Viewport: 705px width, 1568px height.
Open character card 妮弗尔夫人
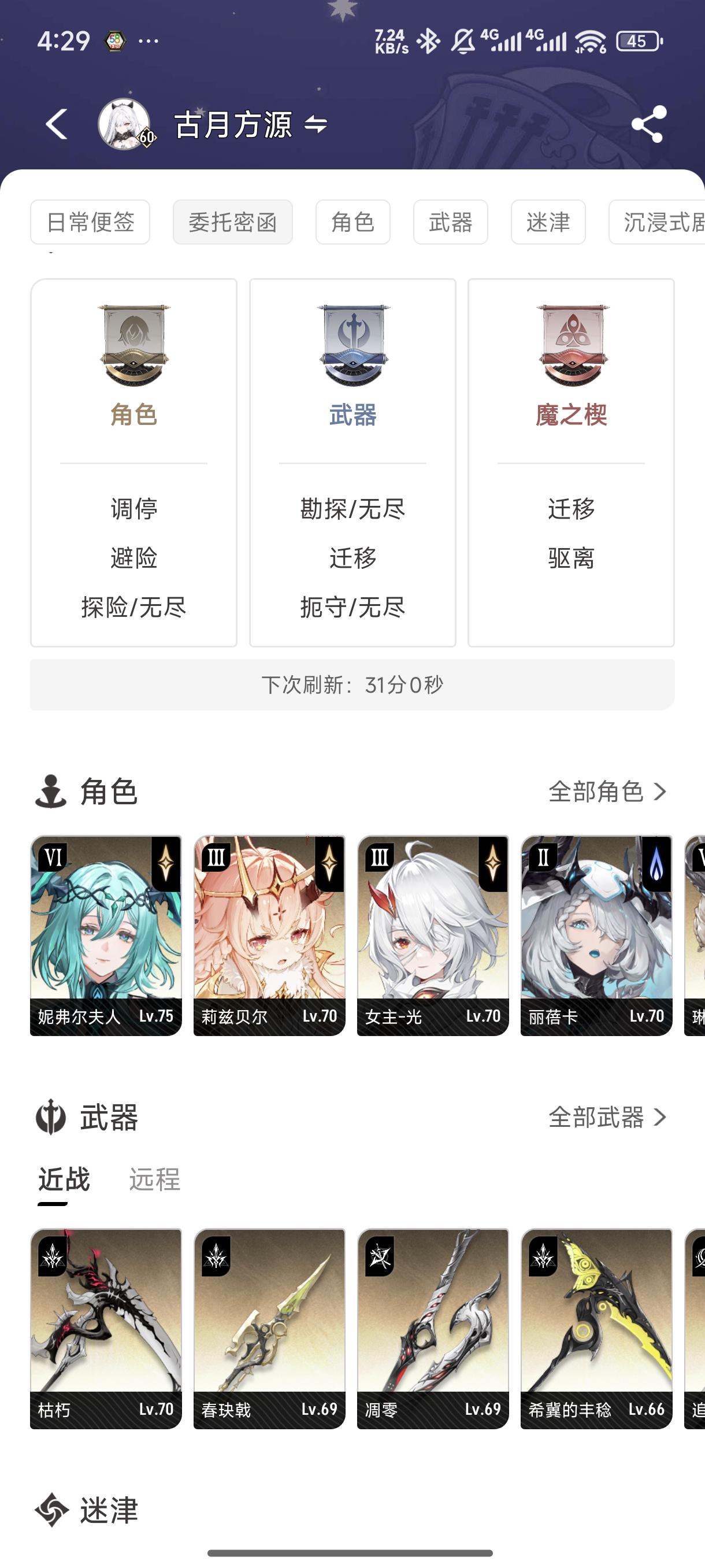coord(106,935)
